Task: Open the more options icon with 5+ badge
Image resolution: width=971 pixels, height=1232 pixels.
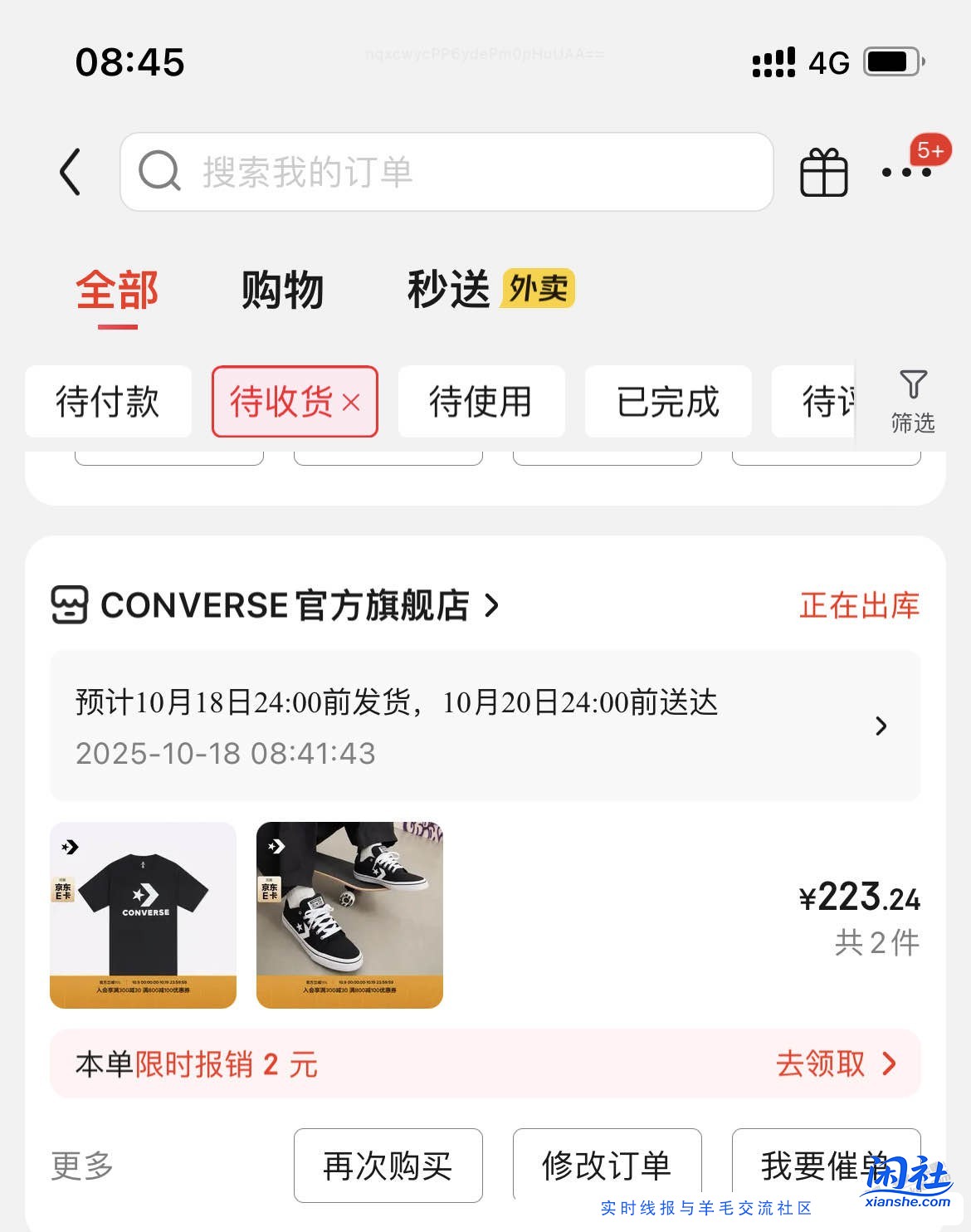Action: click(905, 173)
